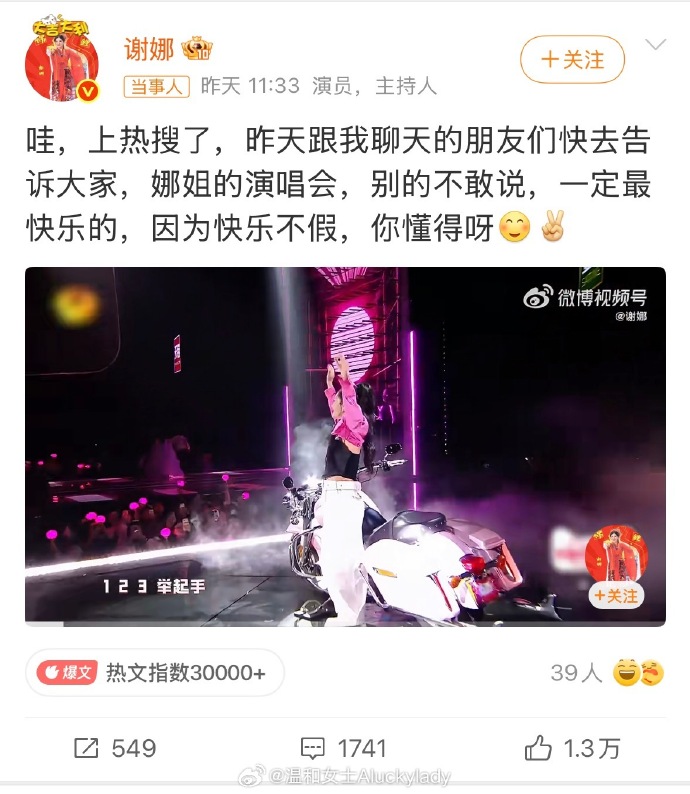Open the 爆文 热文指数30000+ chip

pyautogui.click(x=155, y=672)
